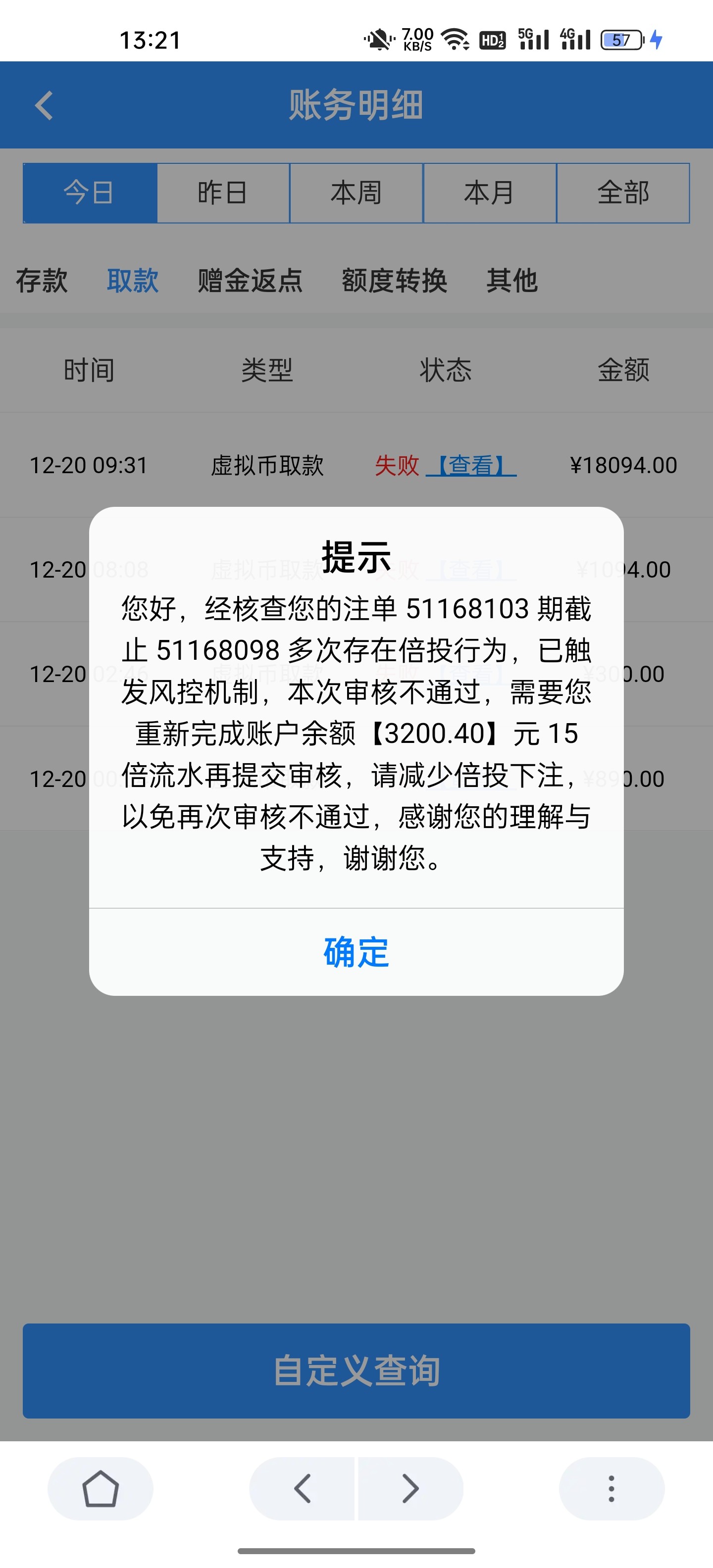Navigate back in the browser toolbar
The height and width of the screenshot is (1568, 713).
[303, 1488]
